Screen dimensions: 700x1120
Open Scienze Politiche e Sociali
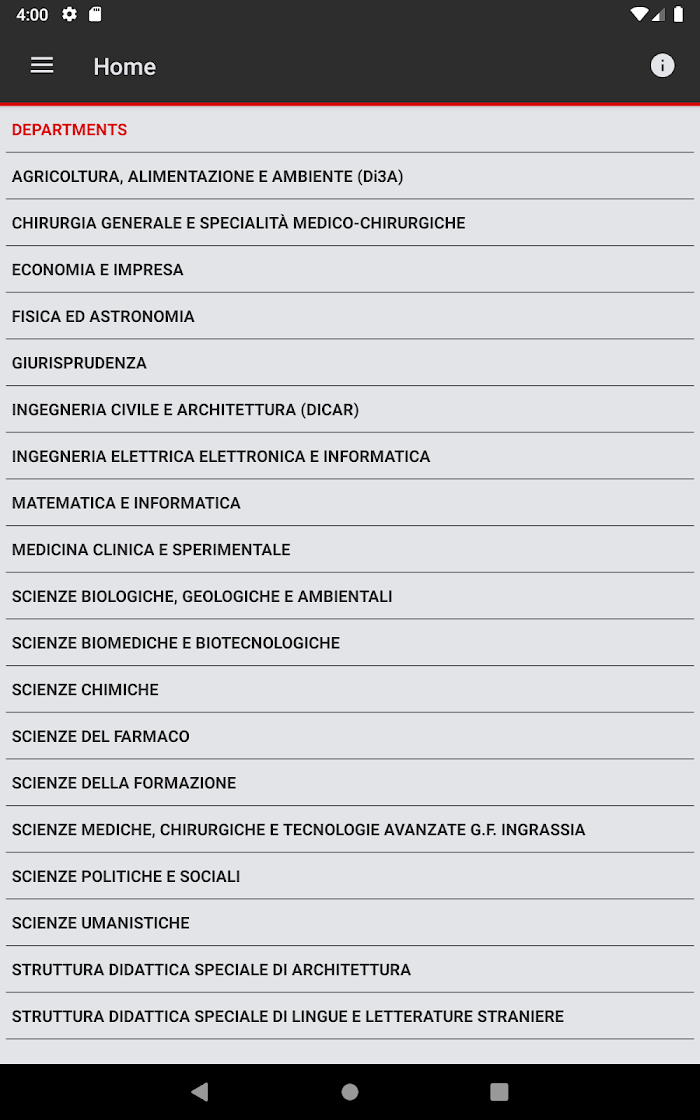coord(350,876)
